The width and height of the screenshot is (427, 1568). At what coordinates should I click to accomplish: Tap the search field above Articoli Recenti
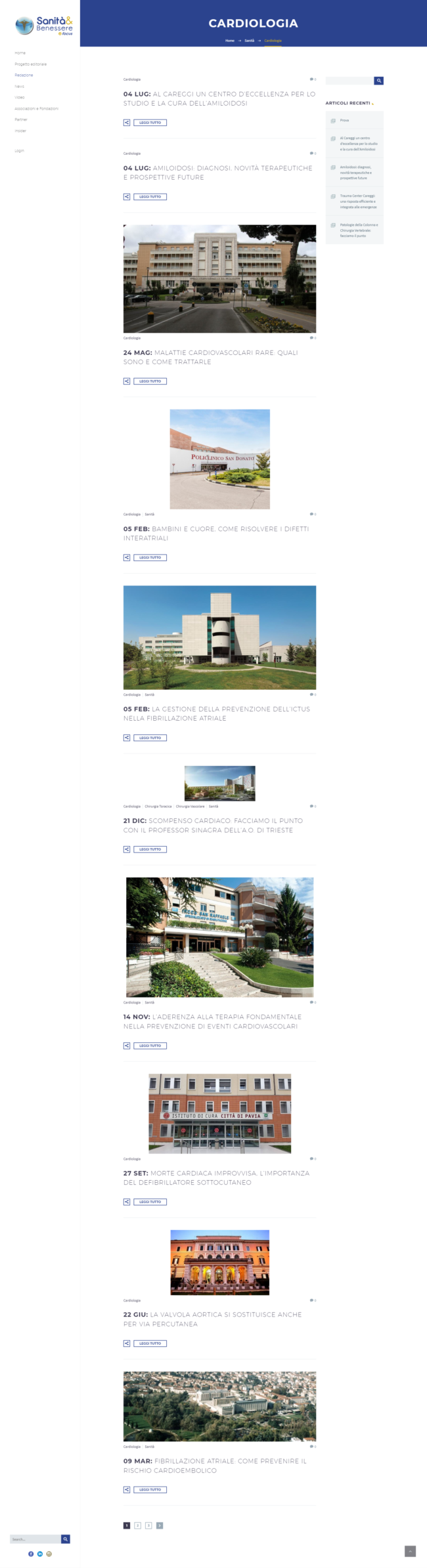pos(349,81)
